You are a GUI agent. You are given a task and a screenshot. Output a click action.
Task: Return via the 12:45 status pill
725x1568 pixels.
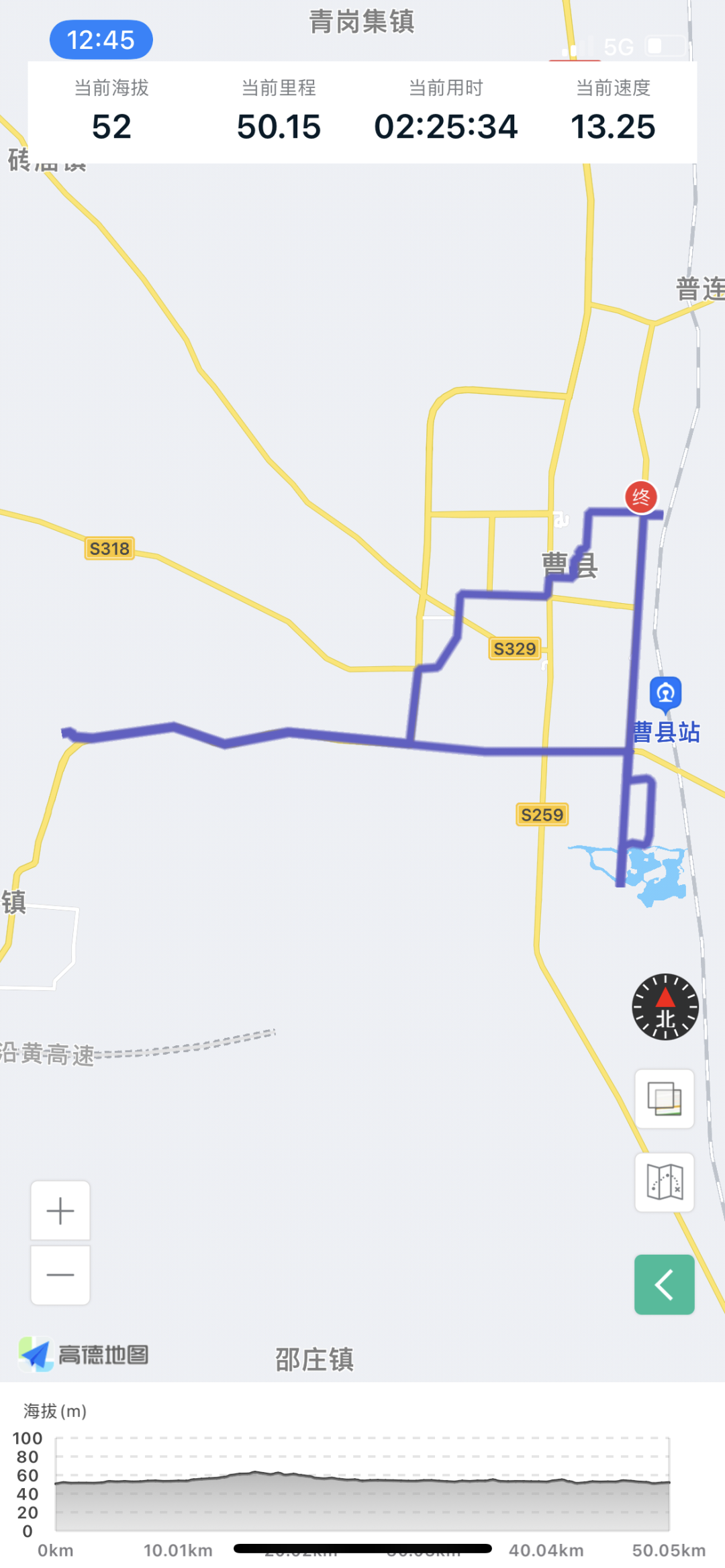(x=101, y=40)
